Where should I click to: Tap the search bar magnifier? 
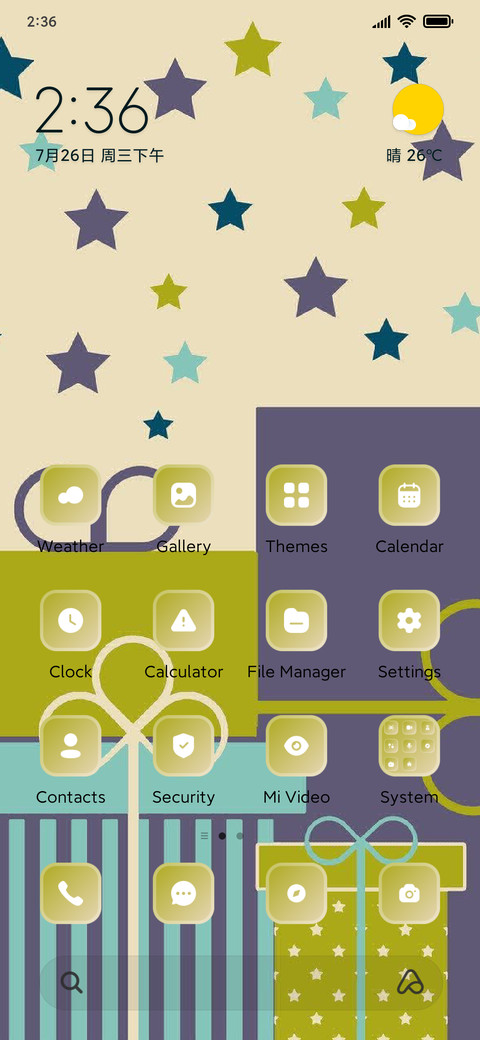[71, 982]
